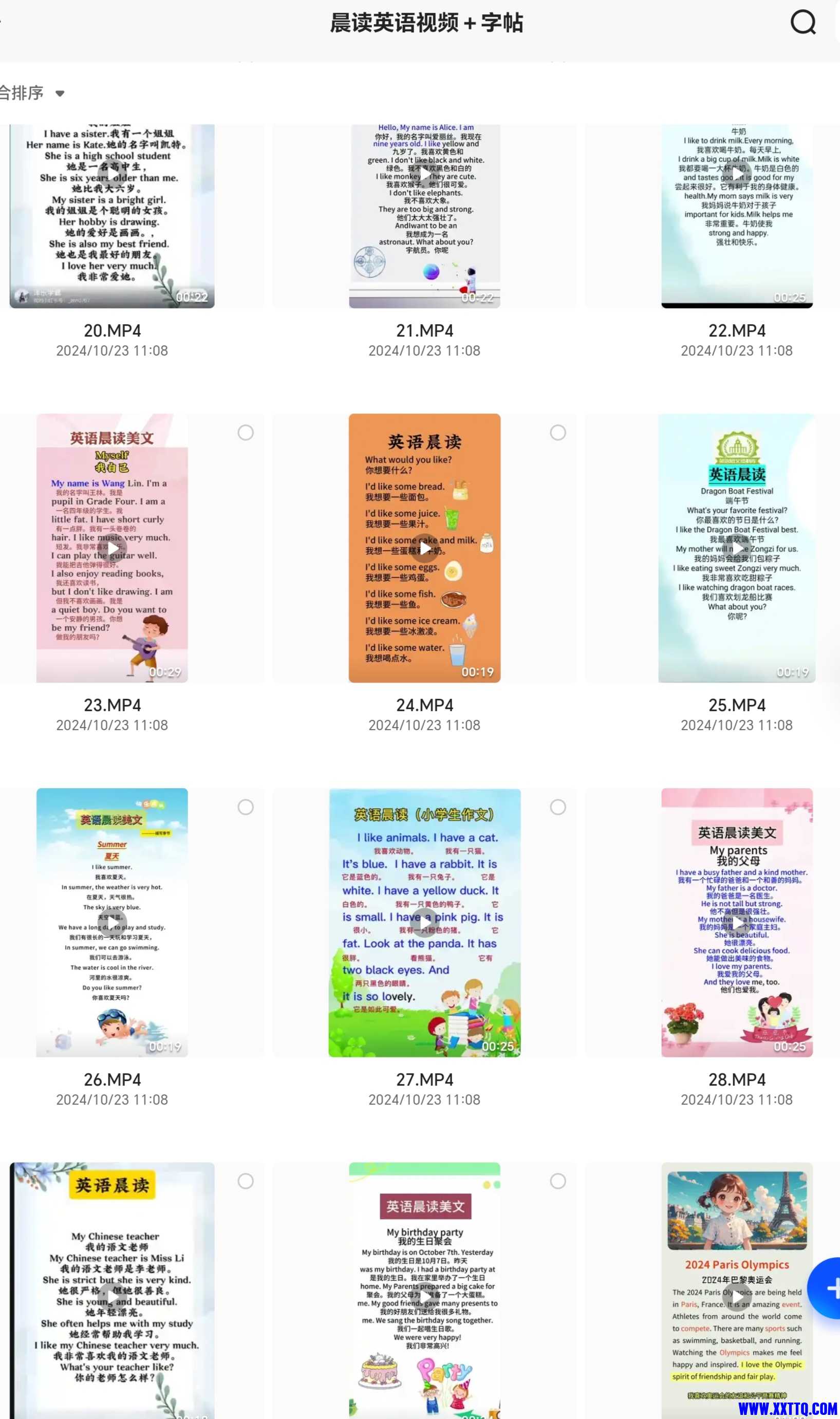Play 24.MP4 What would you like
840x1419 pixels.
[x=424, y=548]
